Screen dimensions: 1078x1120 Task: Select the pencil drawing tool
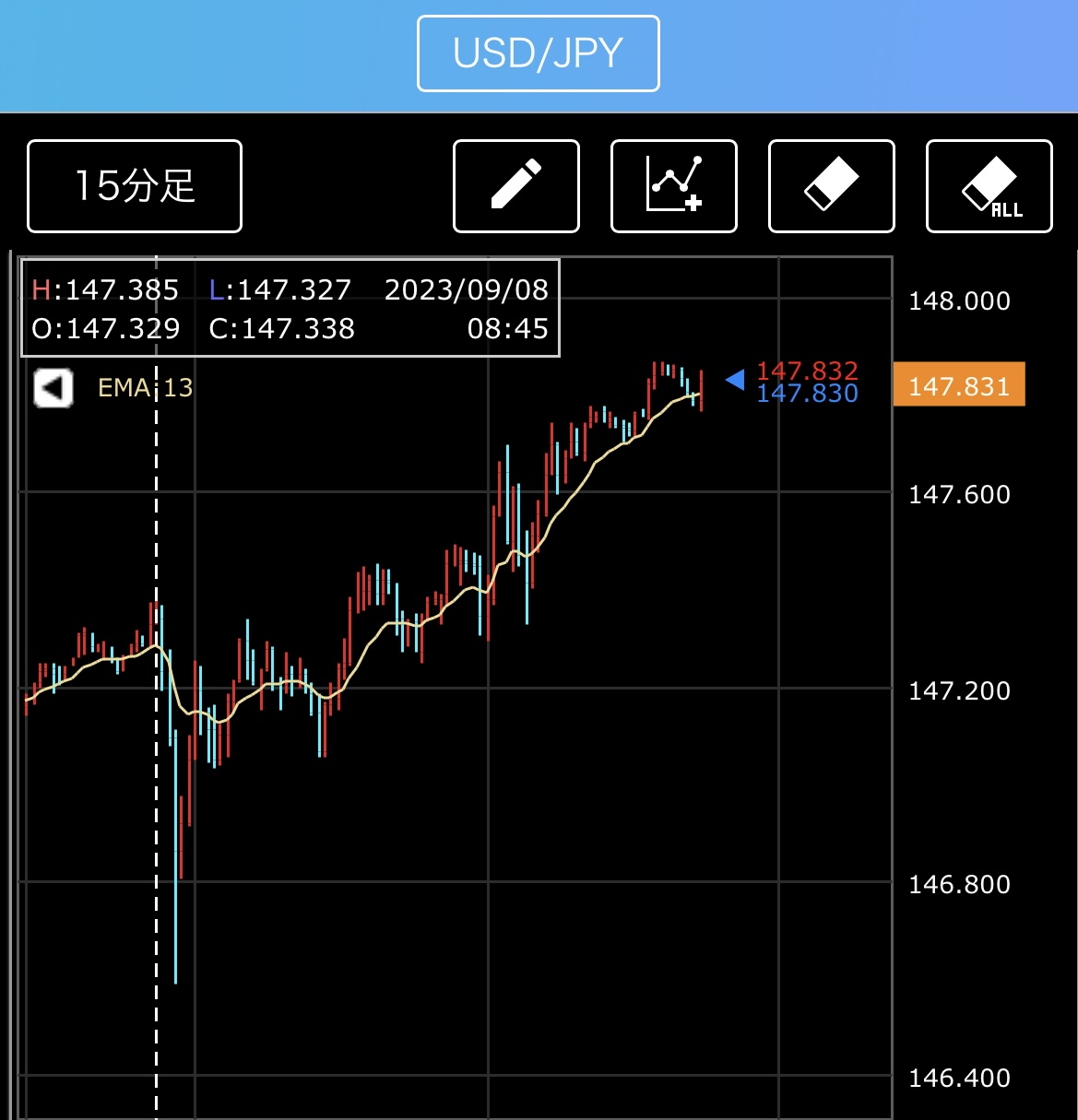(x=516, y=186)
